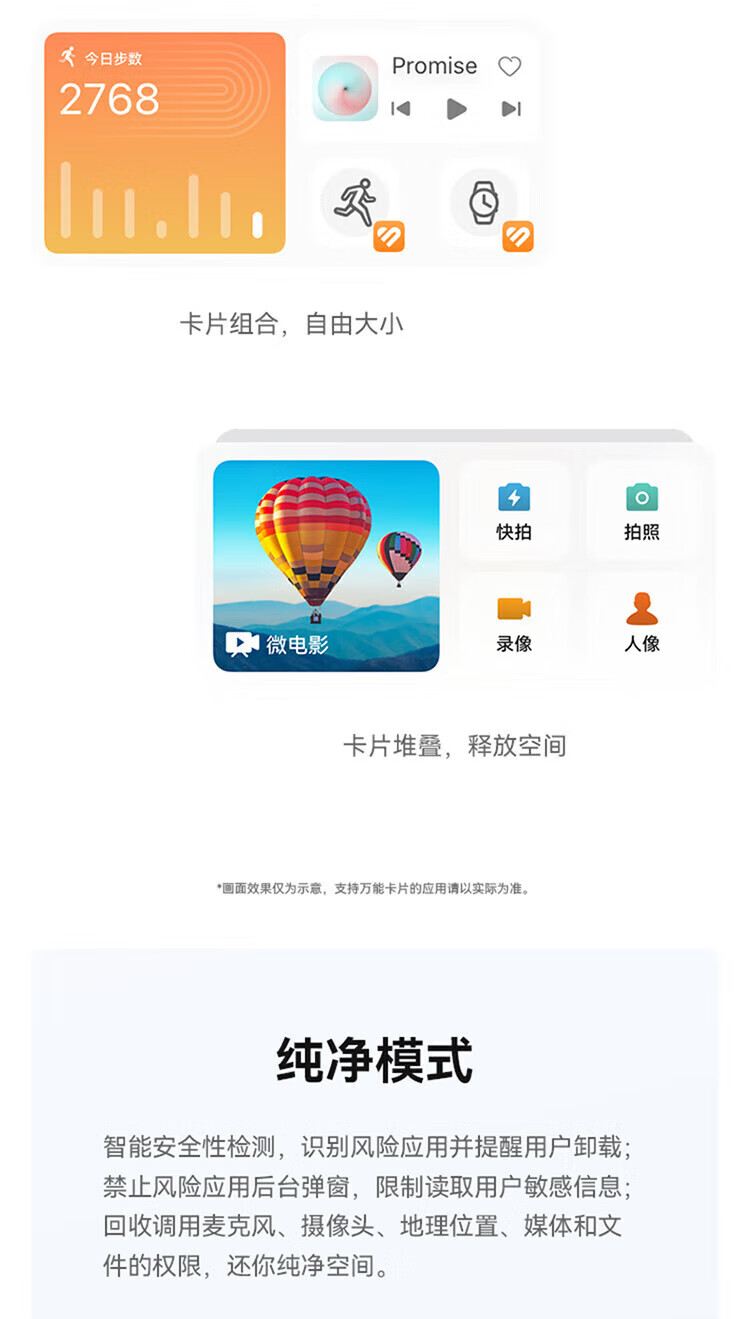Select the 录像 video recording icon
Viewport: 750px width, 1319px height.
(x=513, y=610)
